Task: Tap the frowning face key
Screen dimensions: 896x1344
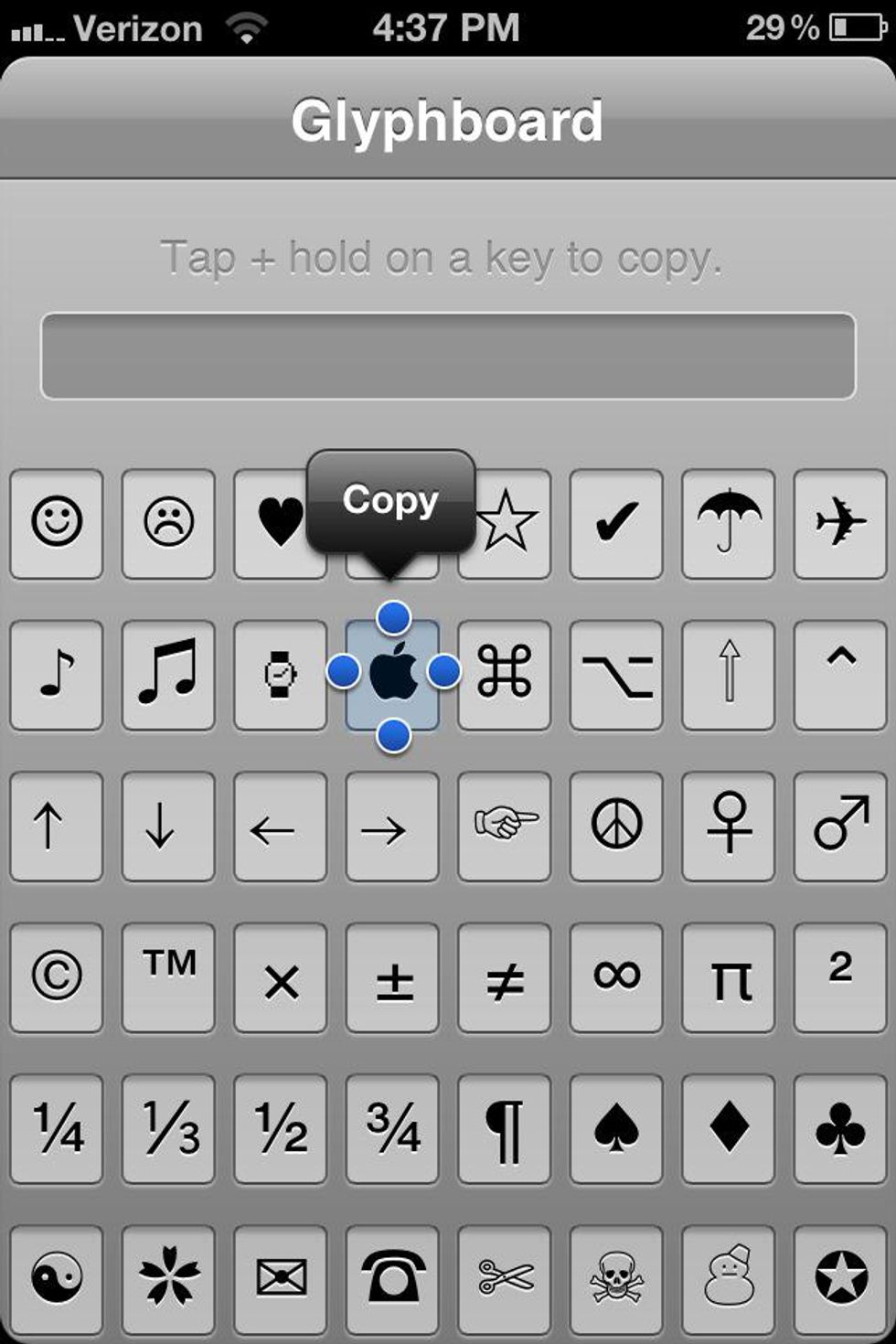Action: (x=168, y=523)
